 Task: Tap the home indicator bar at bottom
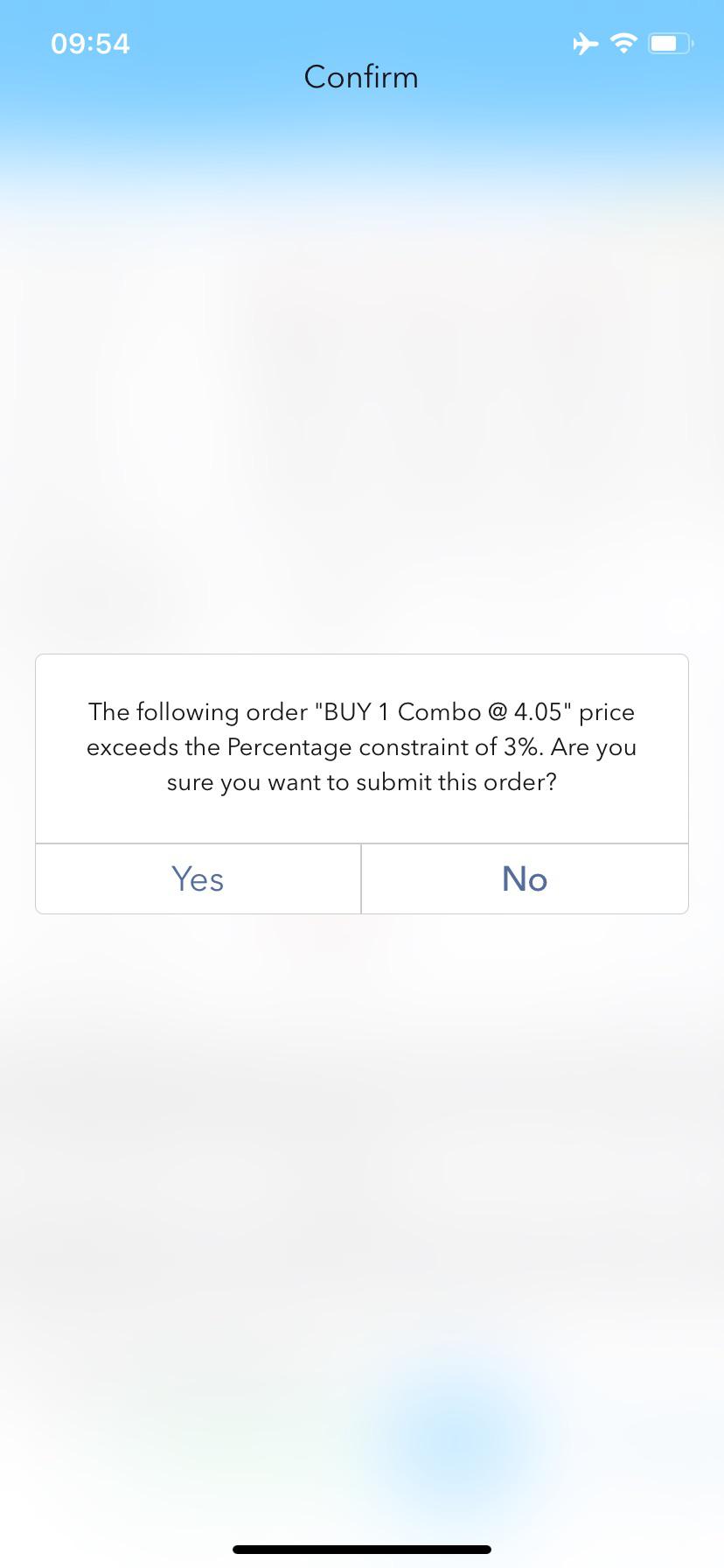coord(361,1548)
